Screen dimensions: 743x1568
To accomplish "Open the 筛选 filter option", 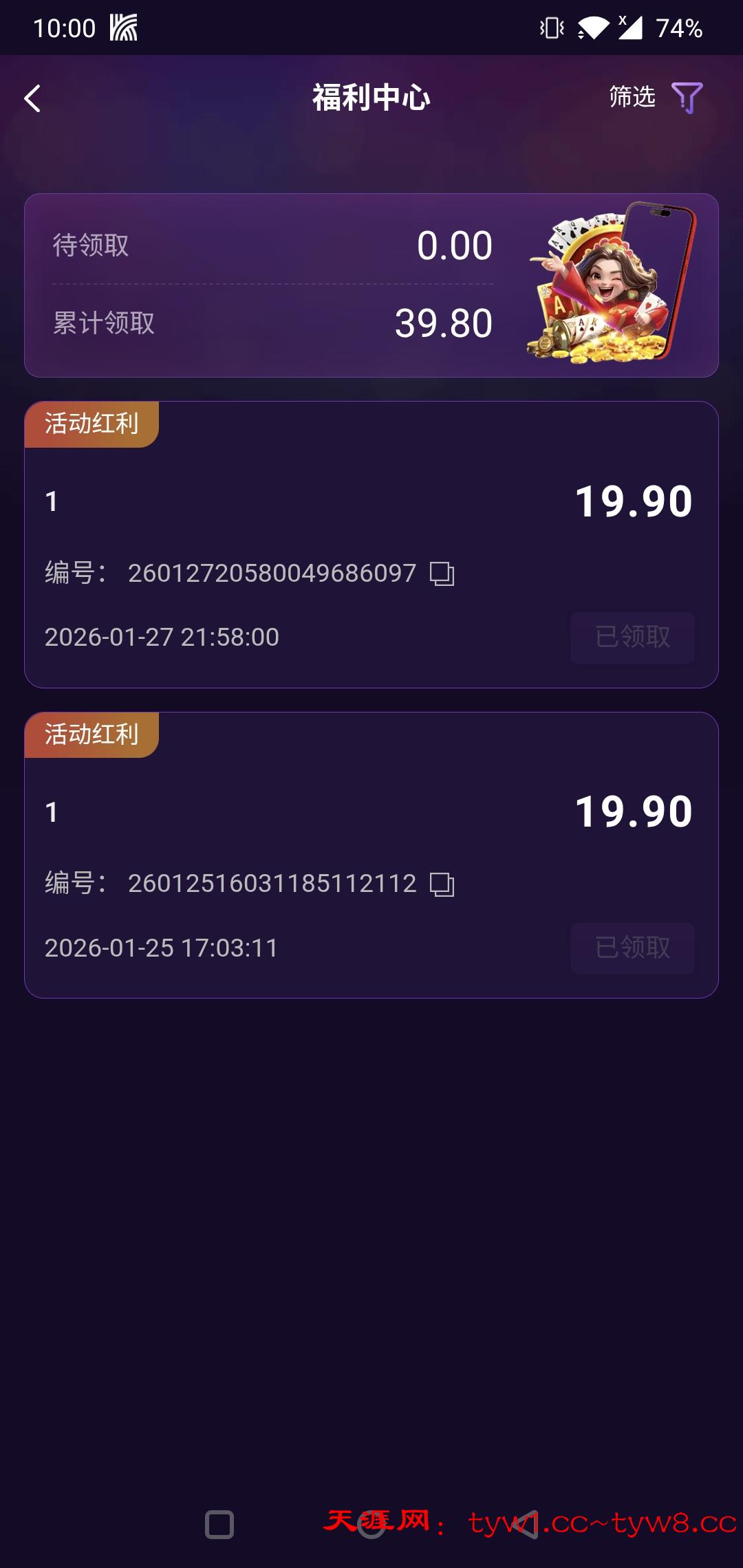I will pos(655,97).
